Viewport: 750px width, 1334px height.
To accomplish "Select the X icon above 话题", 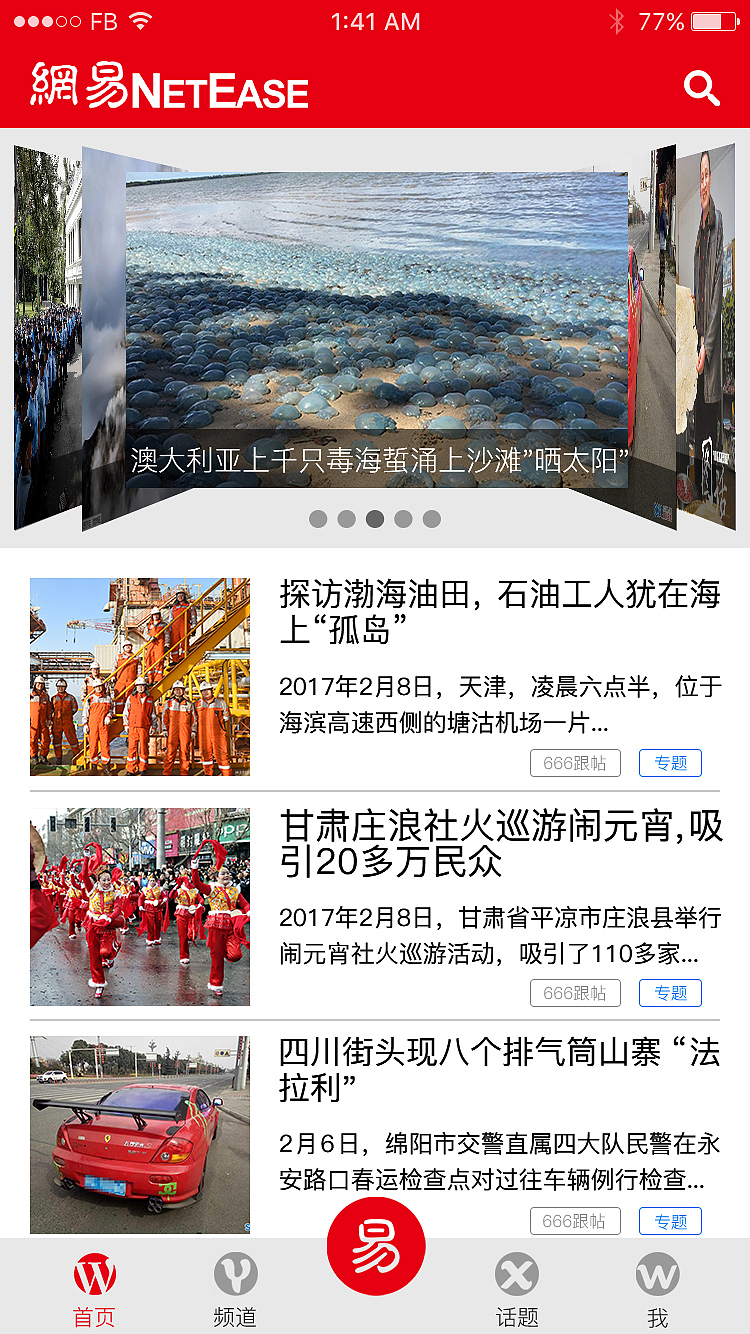I will coord(516,1275).
